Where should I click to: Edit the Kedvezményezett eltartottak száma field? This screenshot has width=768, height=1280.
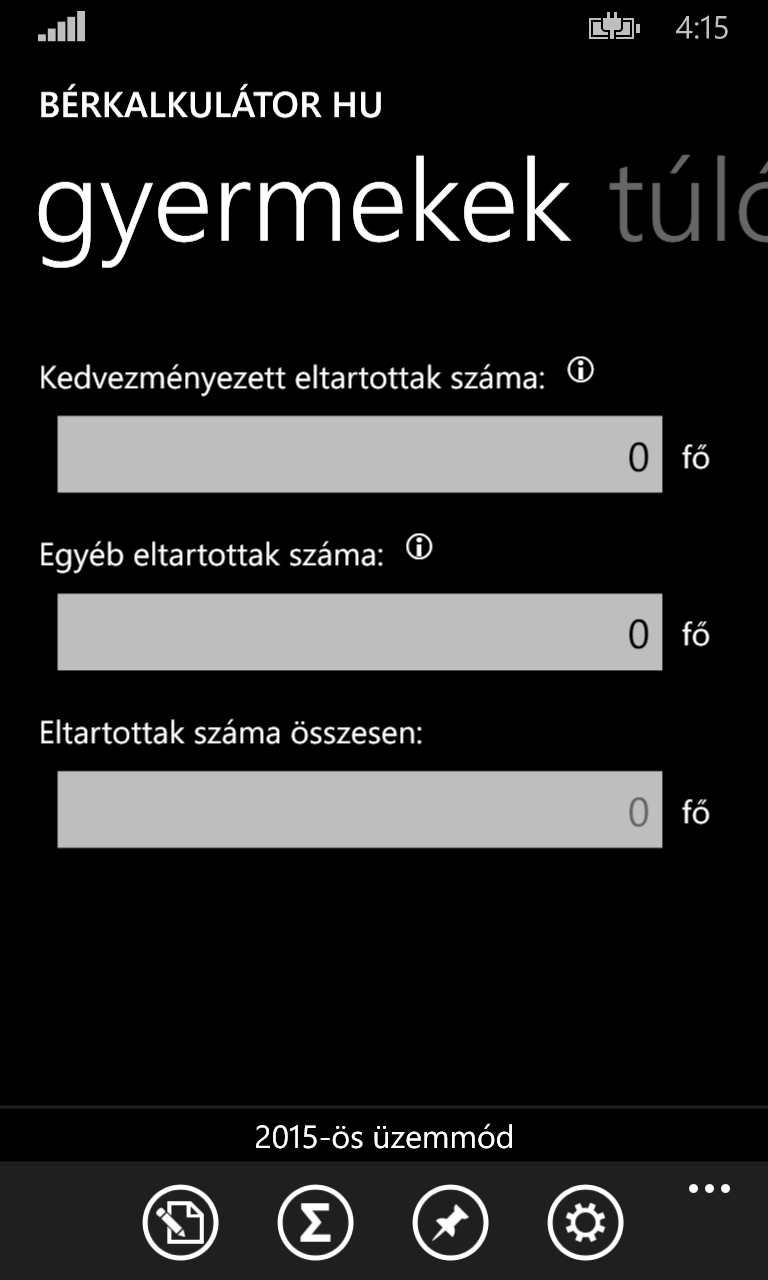click(x=359, y=455)
